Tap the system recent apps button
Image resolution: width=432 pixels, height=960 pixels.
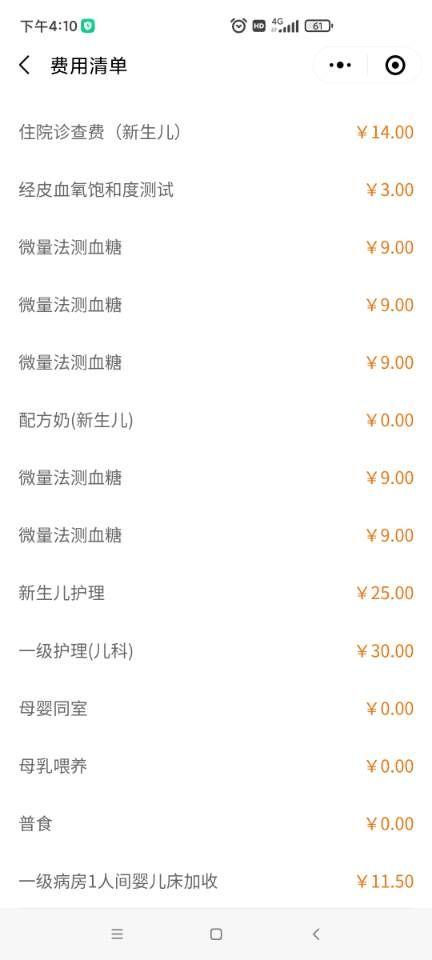117,934
